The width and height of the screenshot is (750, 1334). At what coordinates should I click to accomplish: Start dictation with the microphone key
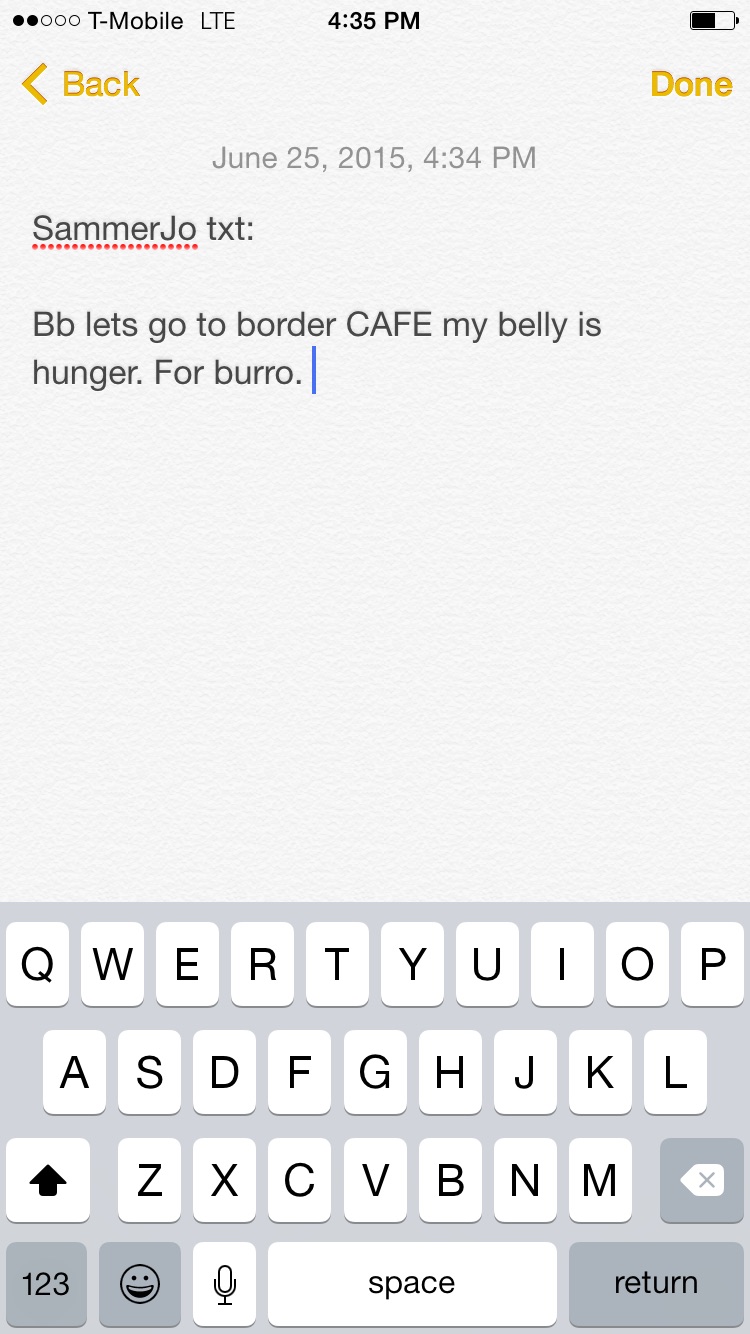click(x=225, y=1284)
